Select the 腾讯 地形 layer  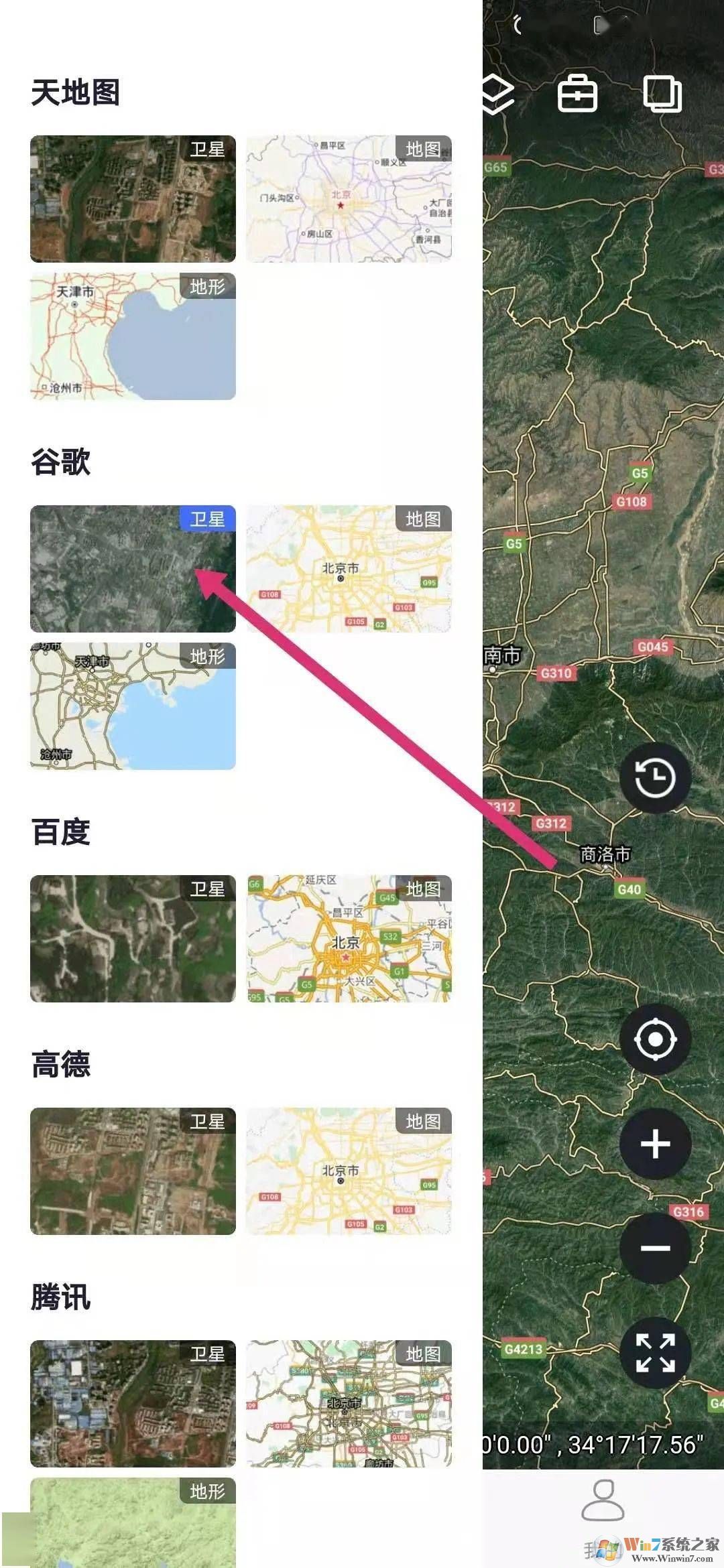(x=133, y=1522)
